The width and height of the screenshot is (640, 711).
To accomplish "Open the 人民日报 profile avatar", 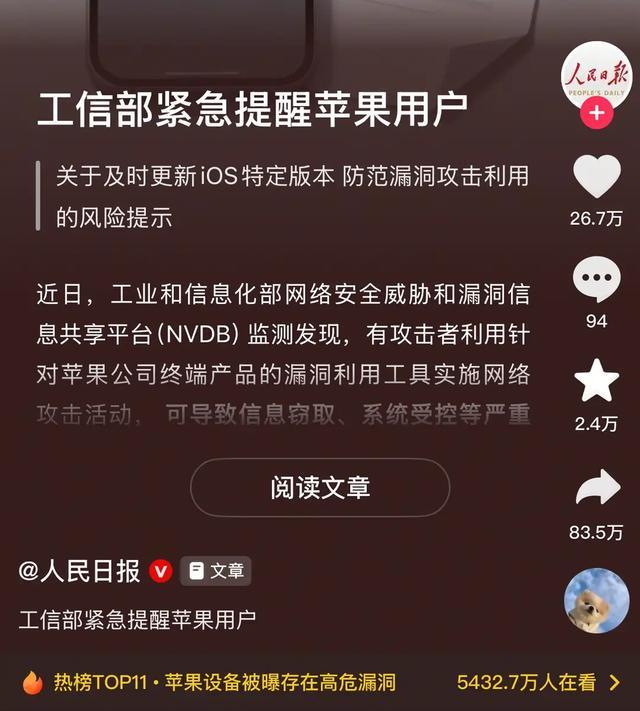I will tap(596, 73).
